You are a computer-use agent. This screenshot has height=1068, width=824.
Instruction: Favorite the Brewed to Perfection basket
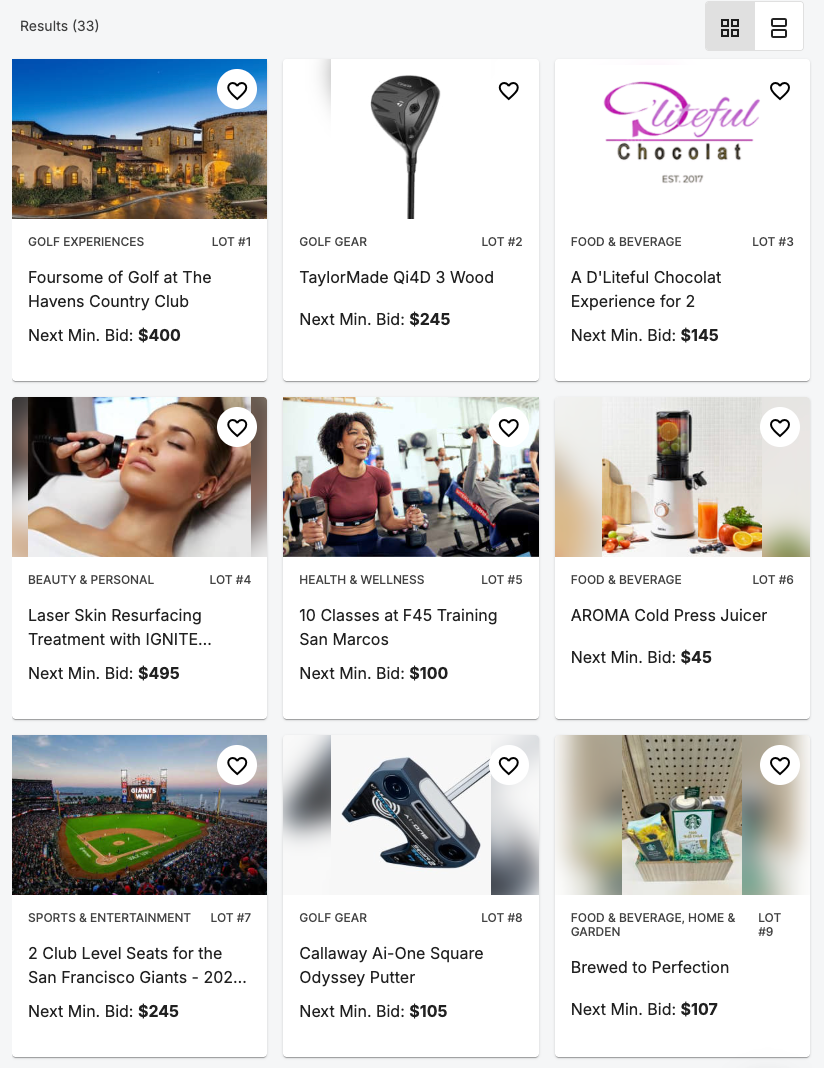pos(780,767)
